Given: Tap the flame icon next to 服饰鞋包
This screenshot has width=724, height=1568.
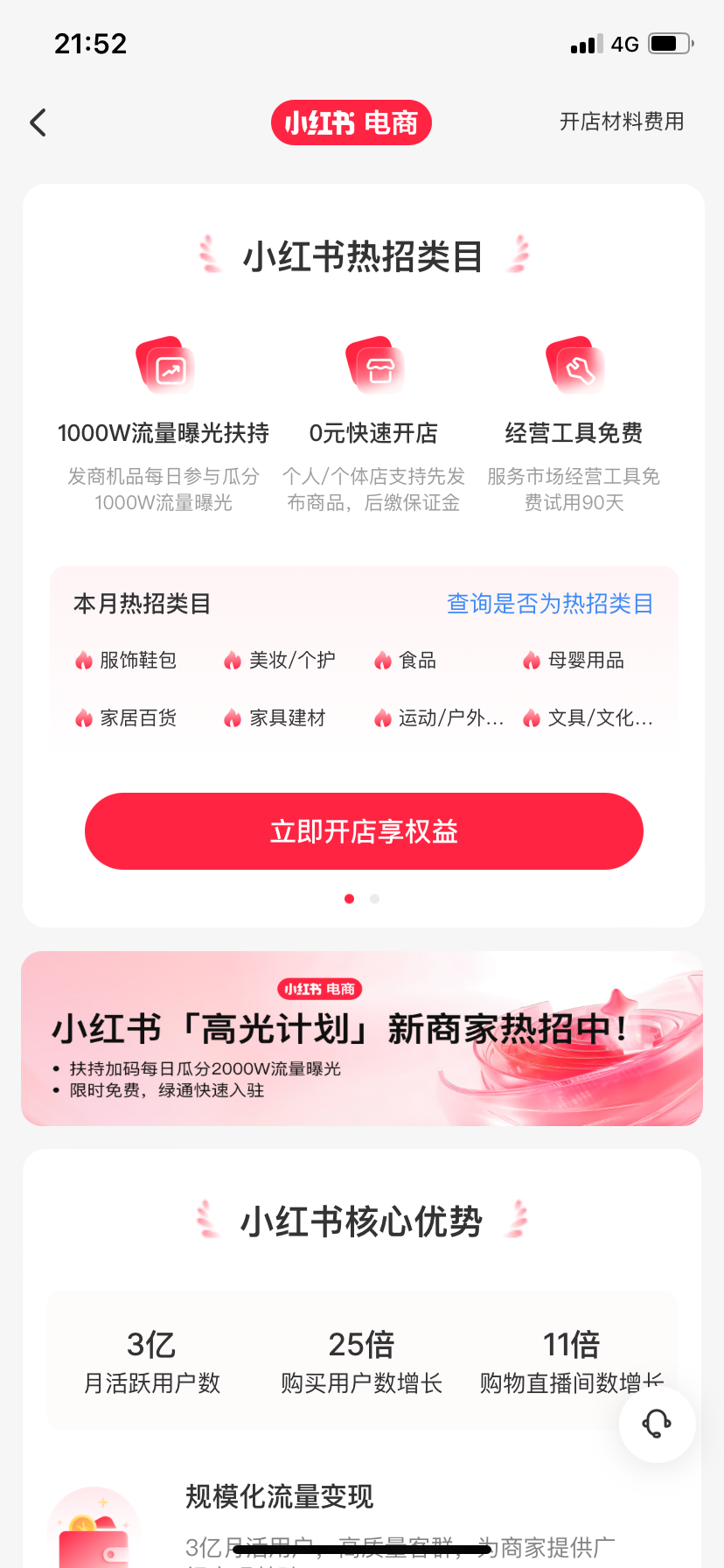Looking at the screenshot, I should point(83,661).
